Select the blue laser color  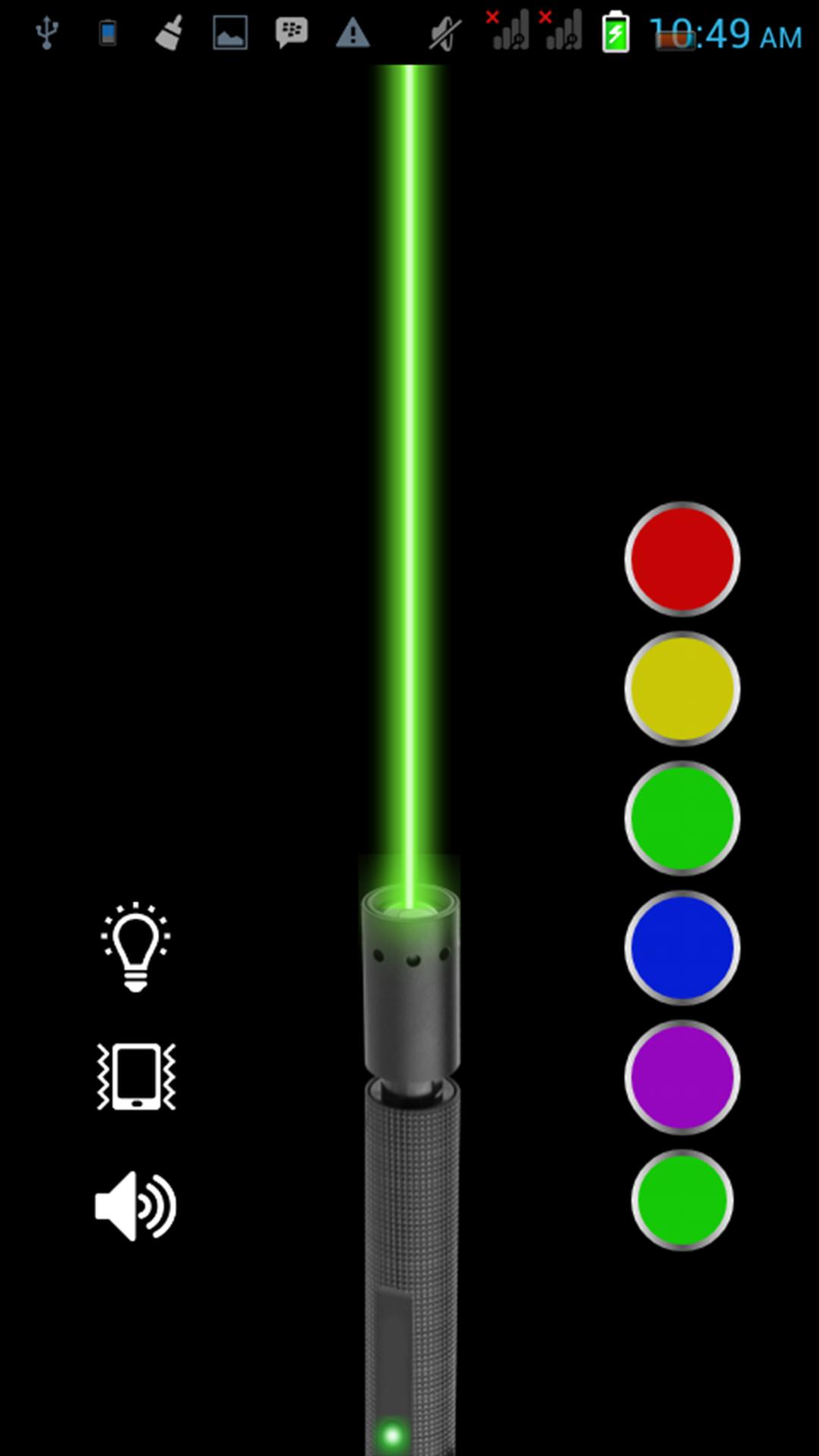tap(682, 948)
